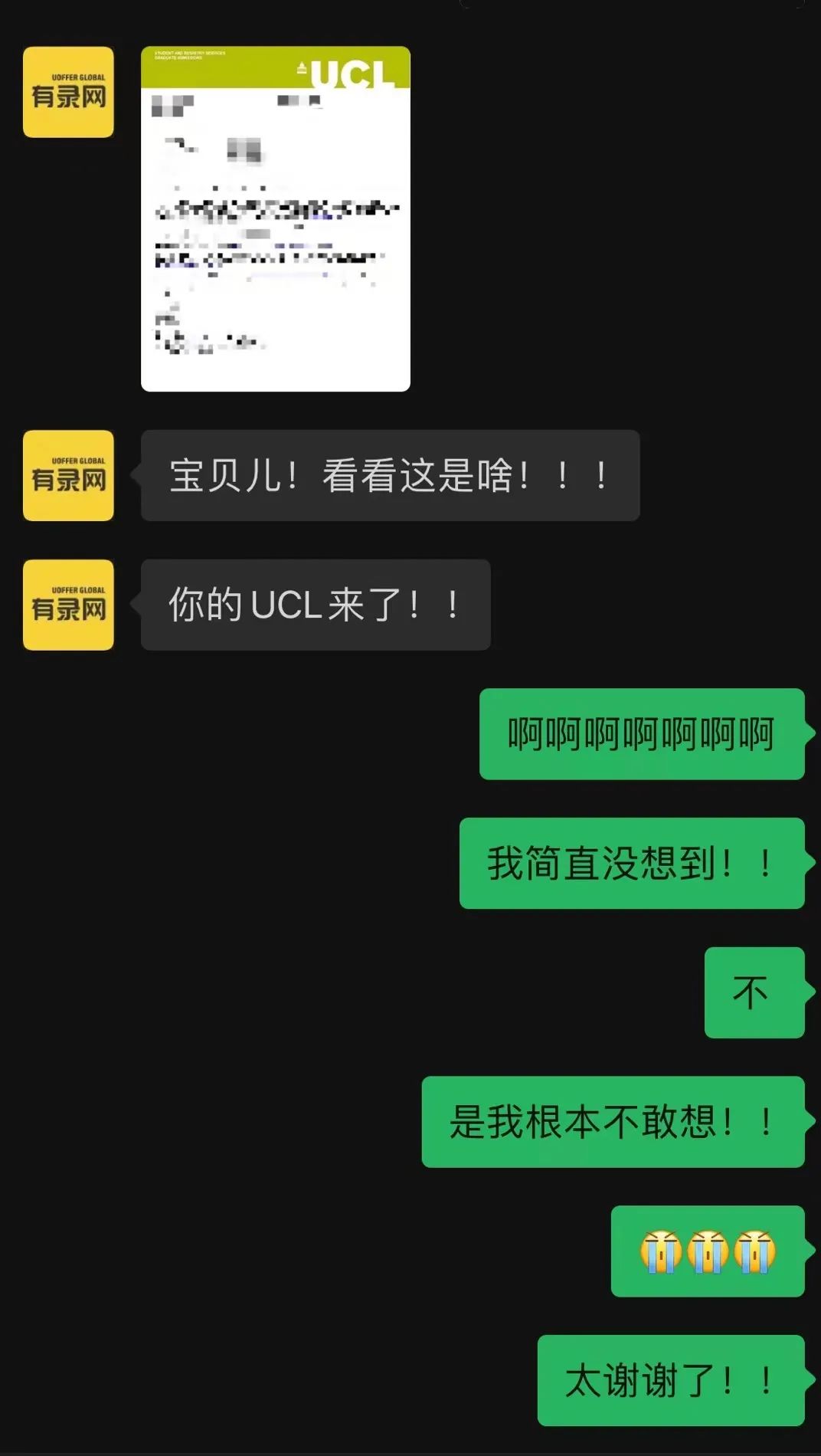Image resolution: width=821 pixels, height=1456 pixels.
Task: Open 有录网 avatar beside 你的UCL来了 message
Action: 68,605
